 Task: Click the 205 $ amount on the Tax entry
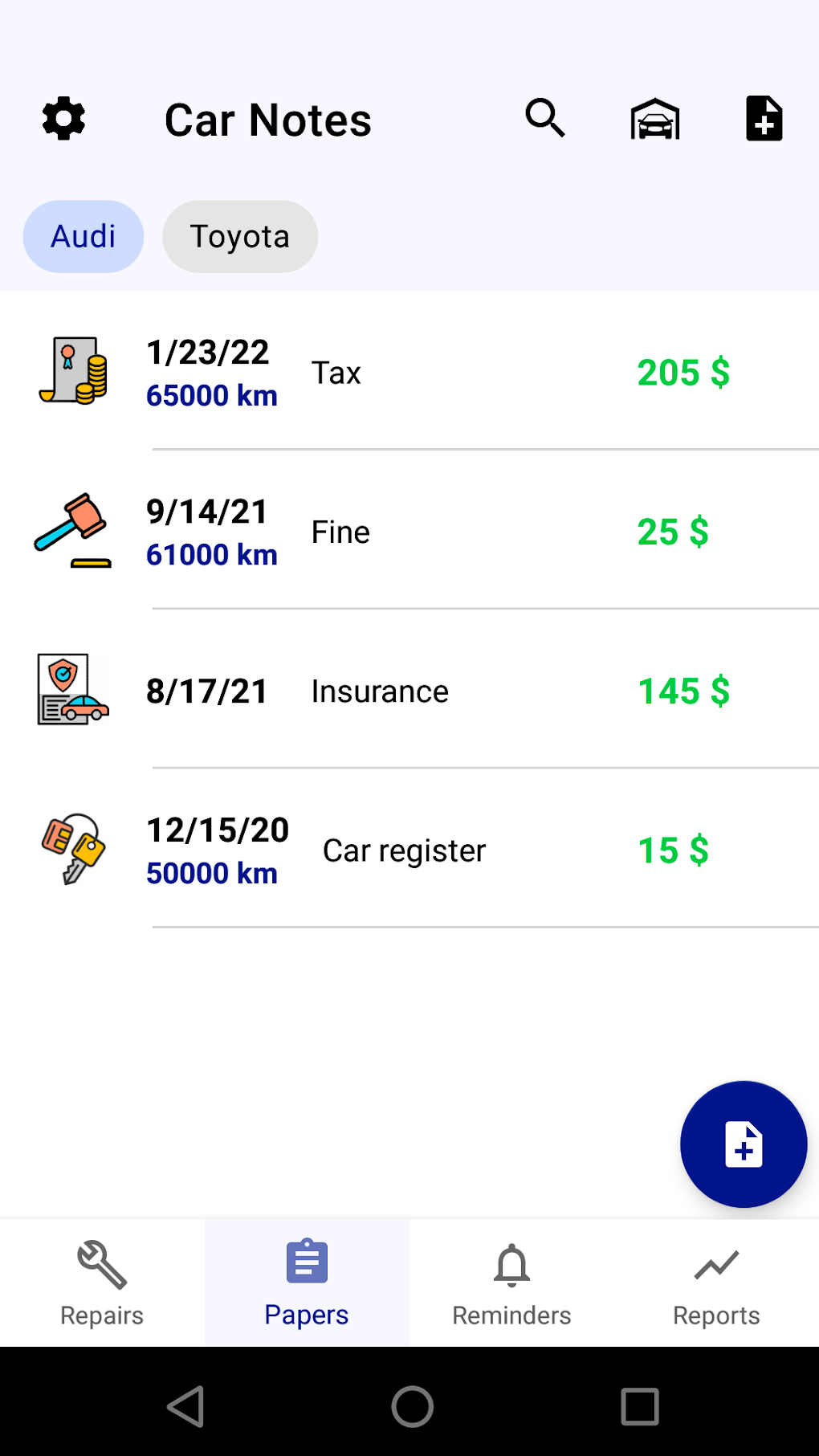[x=682, y=372]
